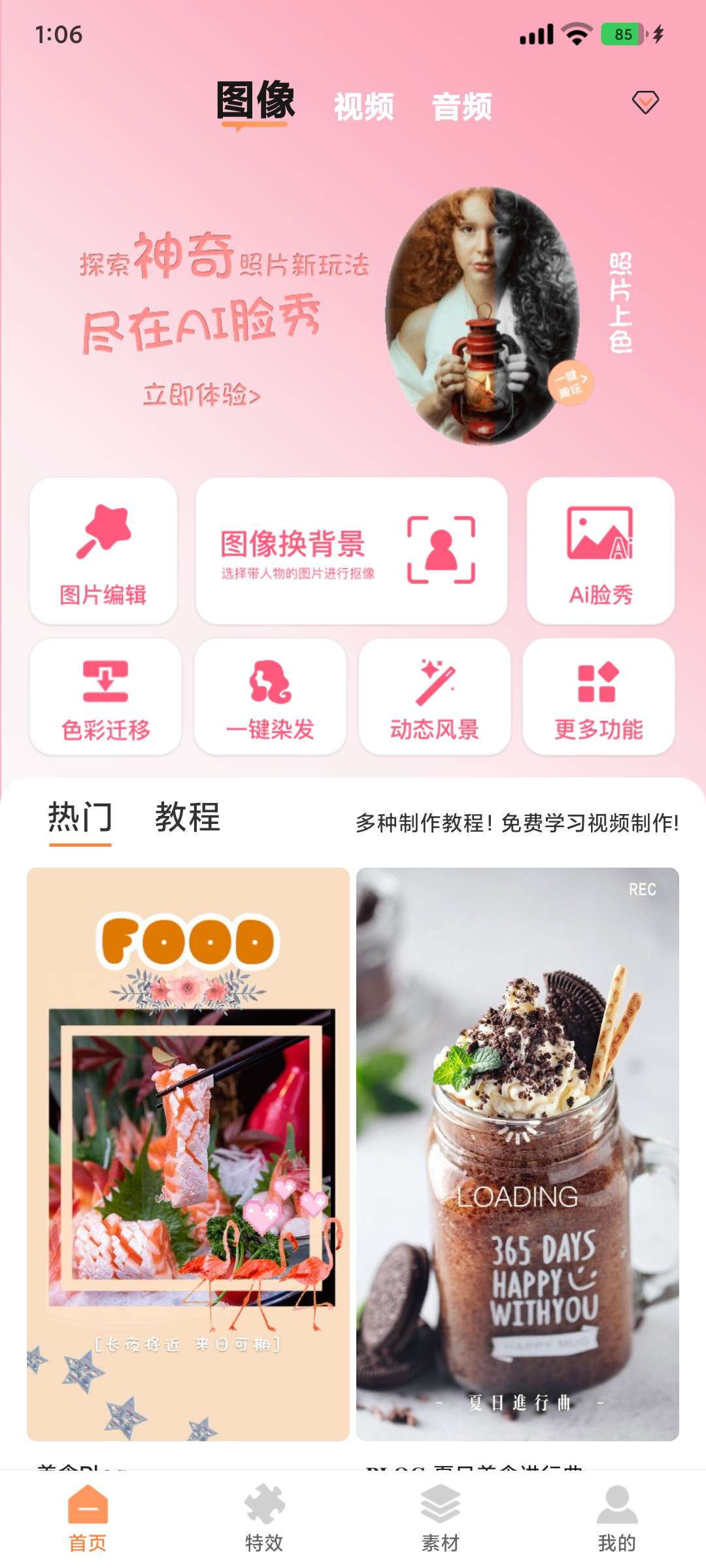
Task: Open 图片编辑 tool
Action: click(x=103, y=551)
